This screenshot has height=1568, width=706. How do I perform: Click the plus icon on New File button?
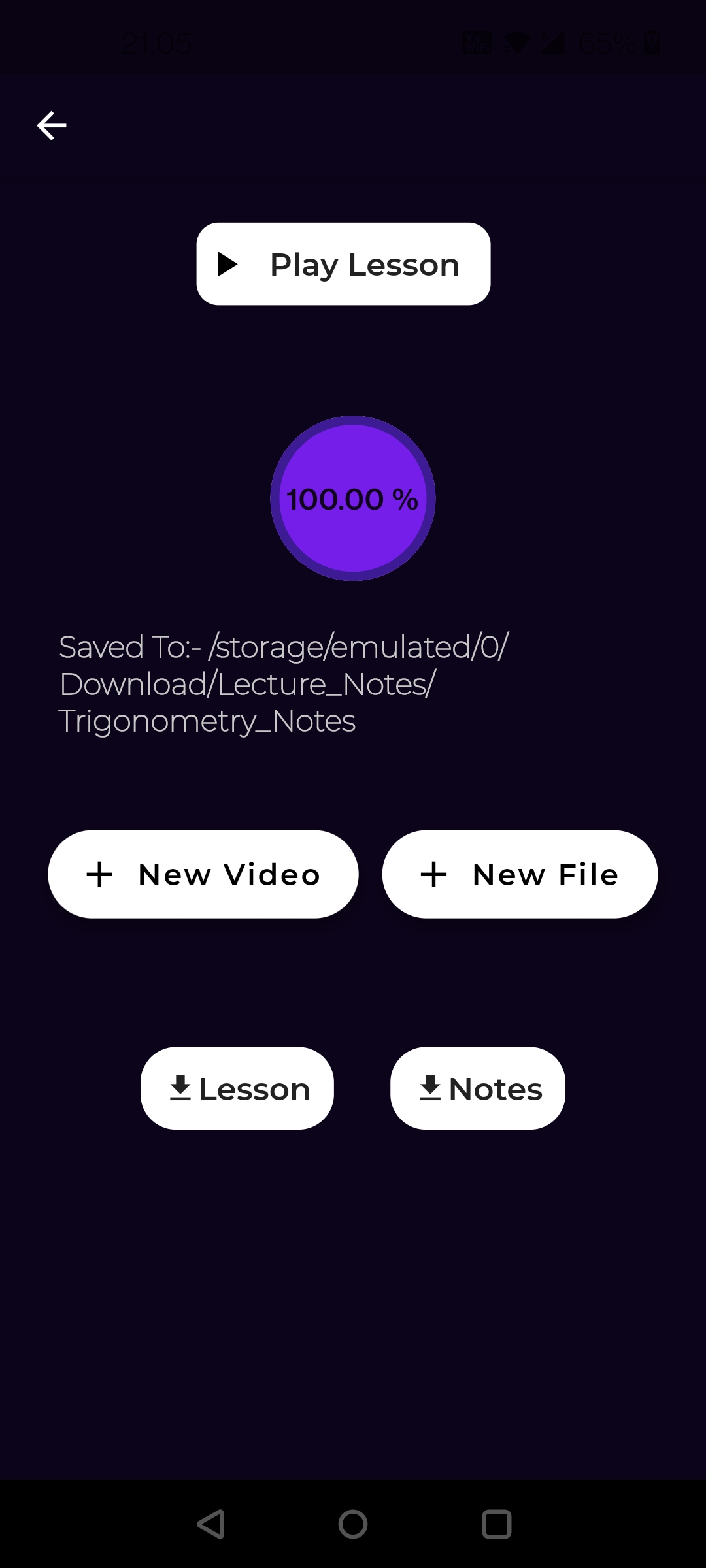click(x=435, y=874)
